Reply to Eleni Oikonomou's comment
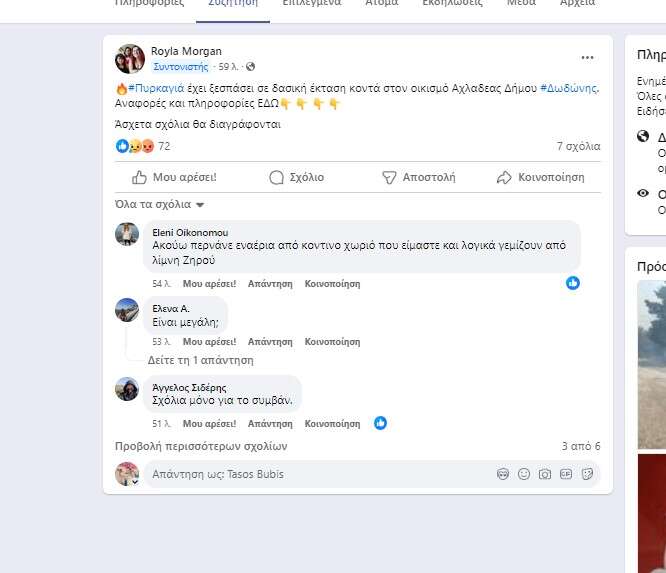666x573 pixels. pos(270,284)
